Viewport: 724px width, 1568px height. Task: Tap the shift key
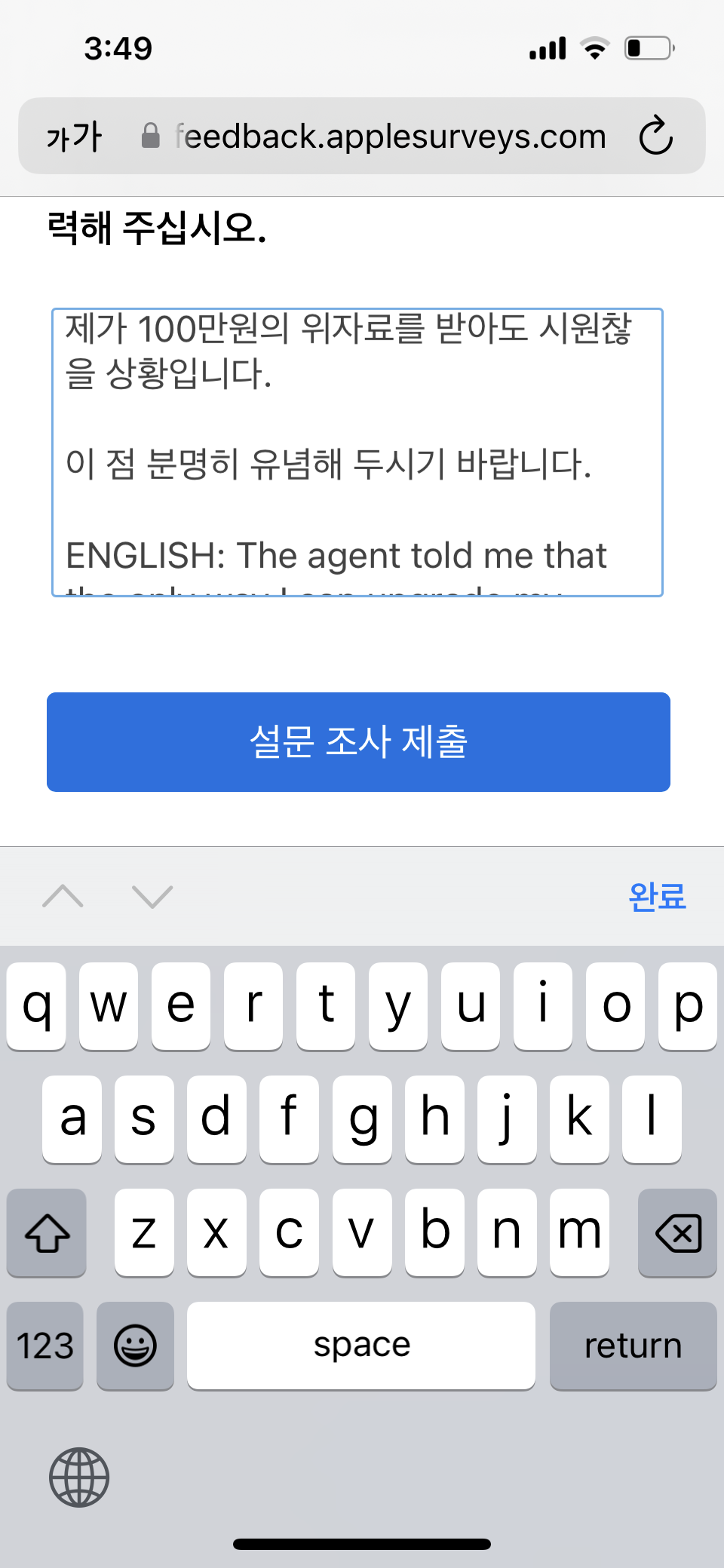47,1232
